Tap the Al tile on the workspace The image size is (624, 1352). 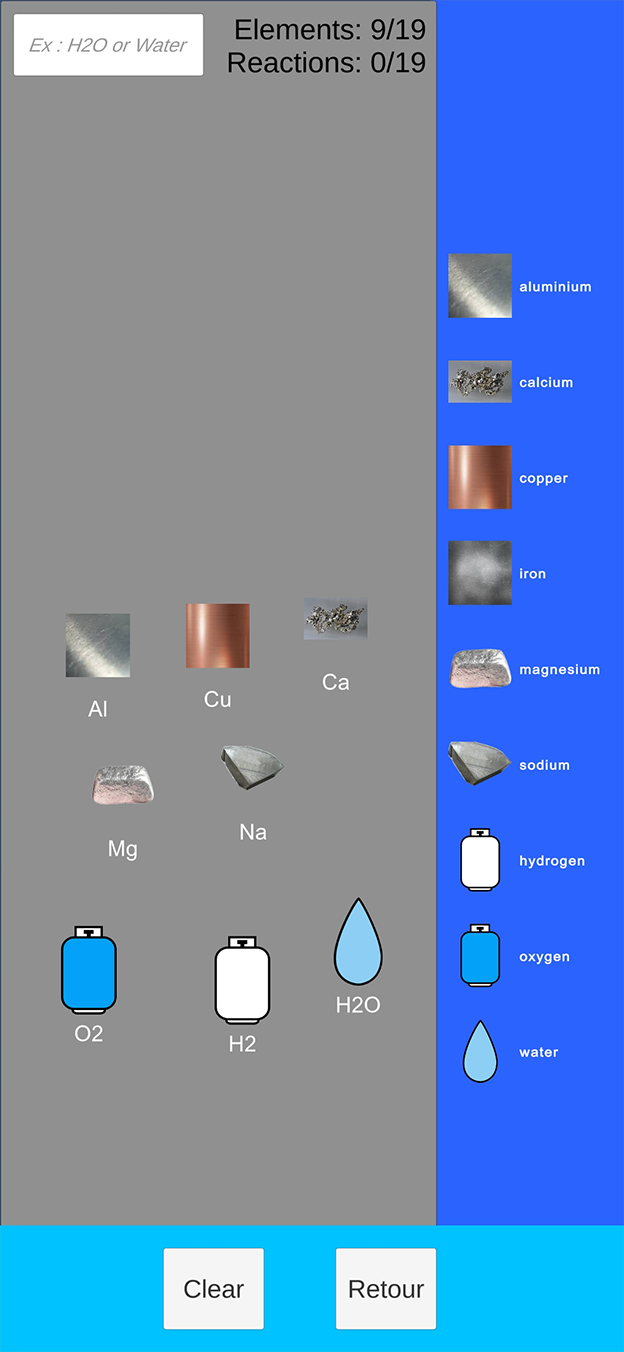[x=98, y=646]
